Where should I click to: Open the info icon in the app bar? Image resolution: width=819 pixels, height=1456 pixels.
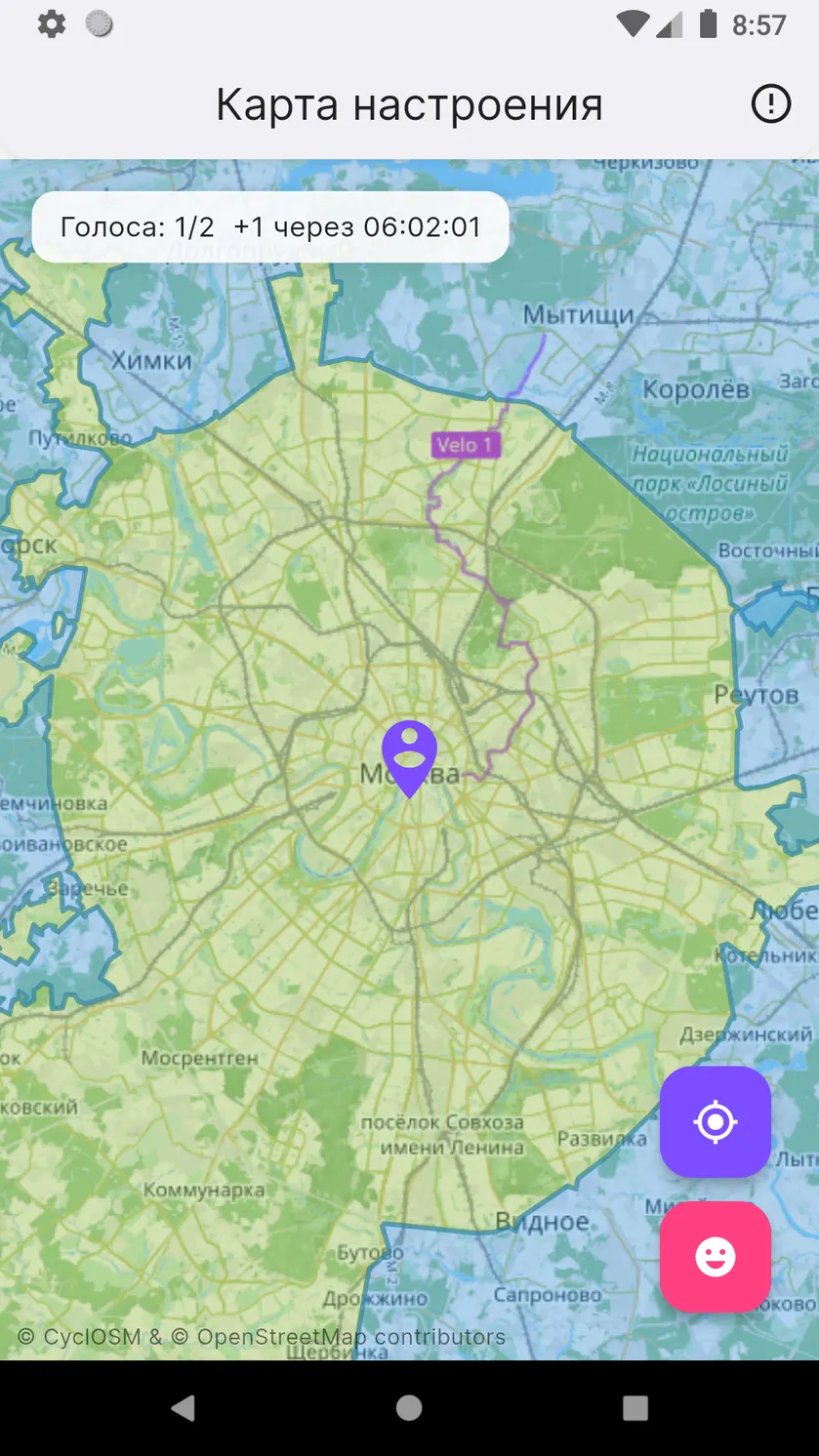770,103
